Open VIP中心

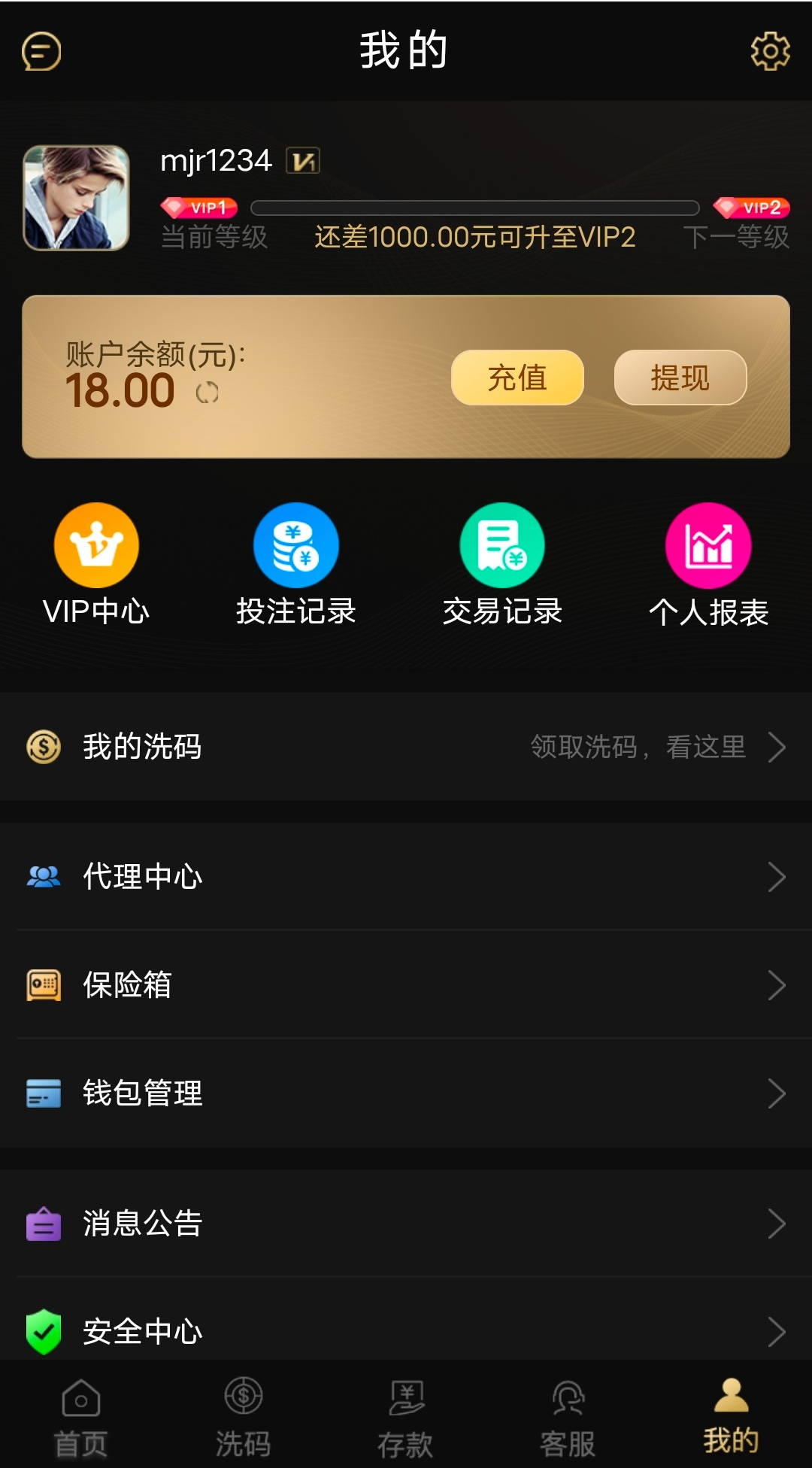coord(96,564)
